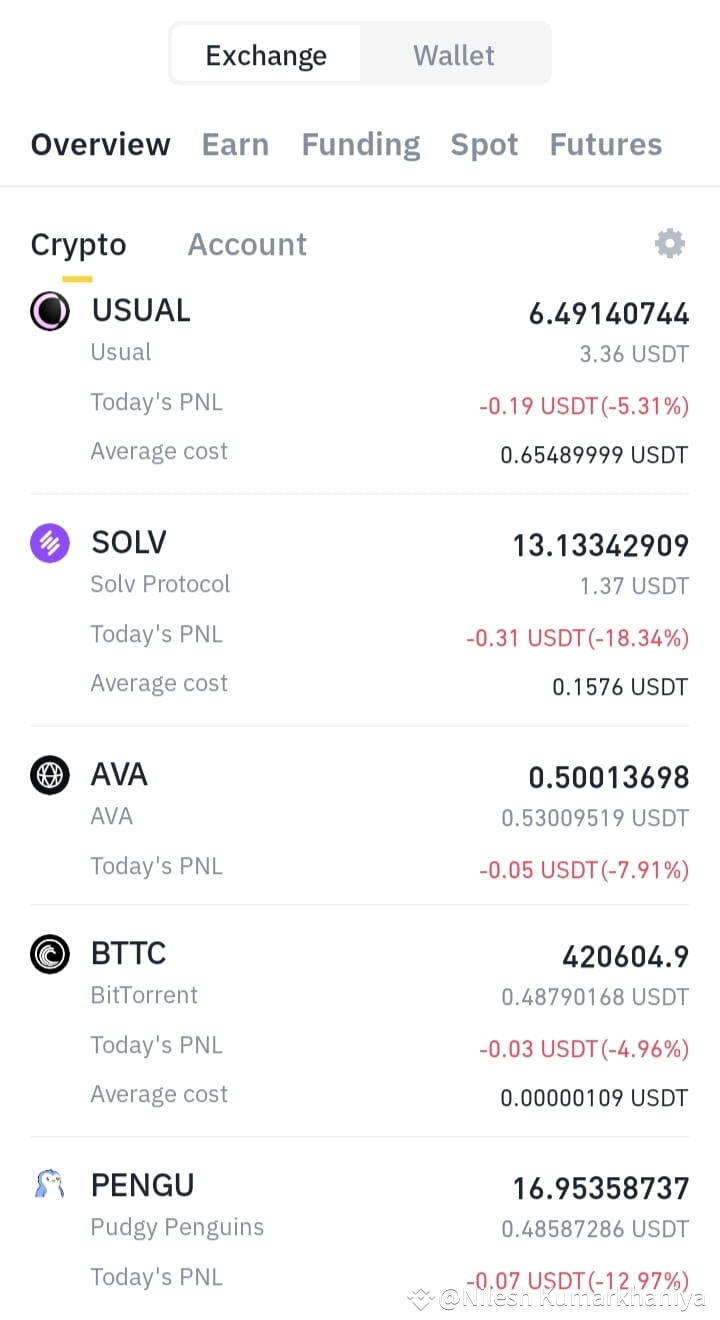Switch to the Futures tab
Screen dimensions: 720x1320
click(x=605, y=144)
